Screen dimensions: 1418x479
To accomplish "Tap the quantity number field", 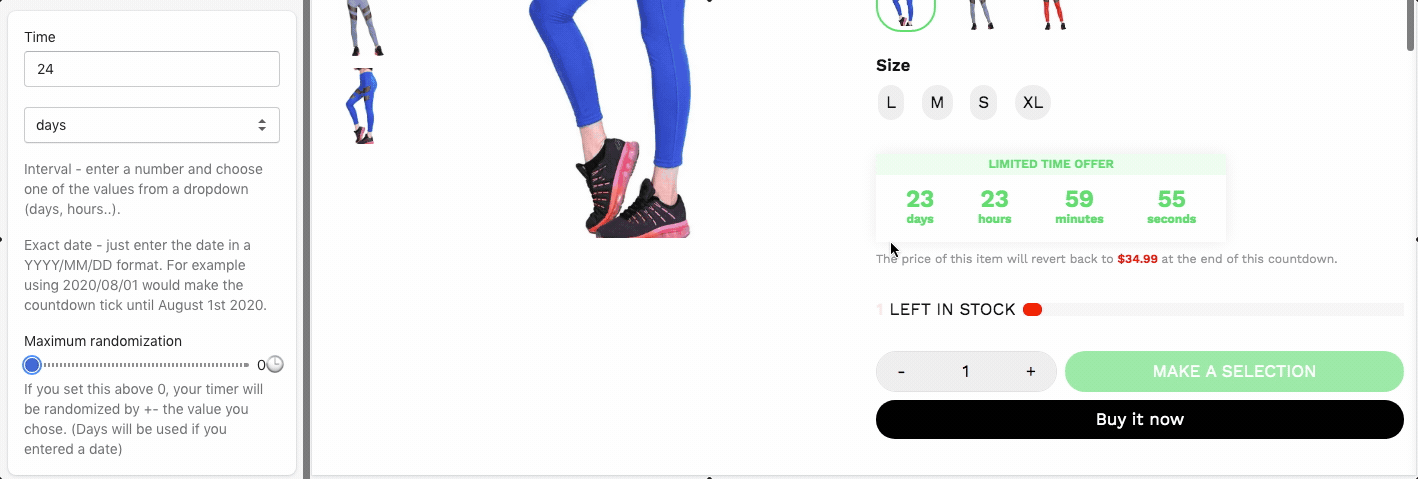I will 965,371.
